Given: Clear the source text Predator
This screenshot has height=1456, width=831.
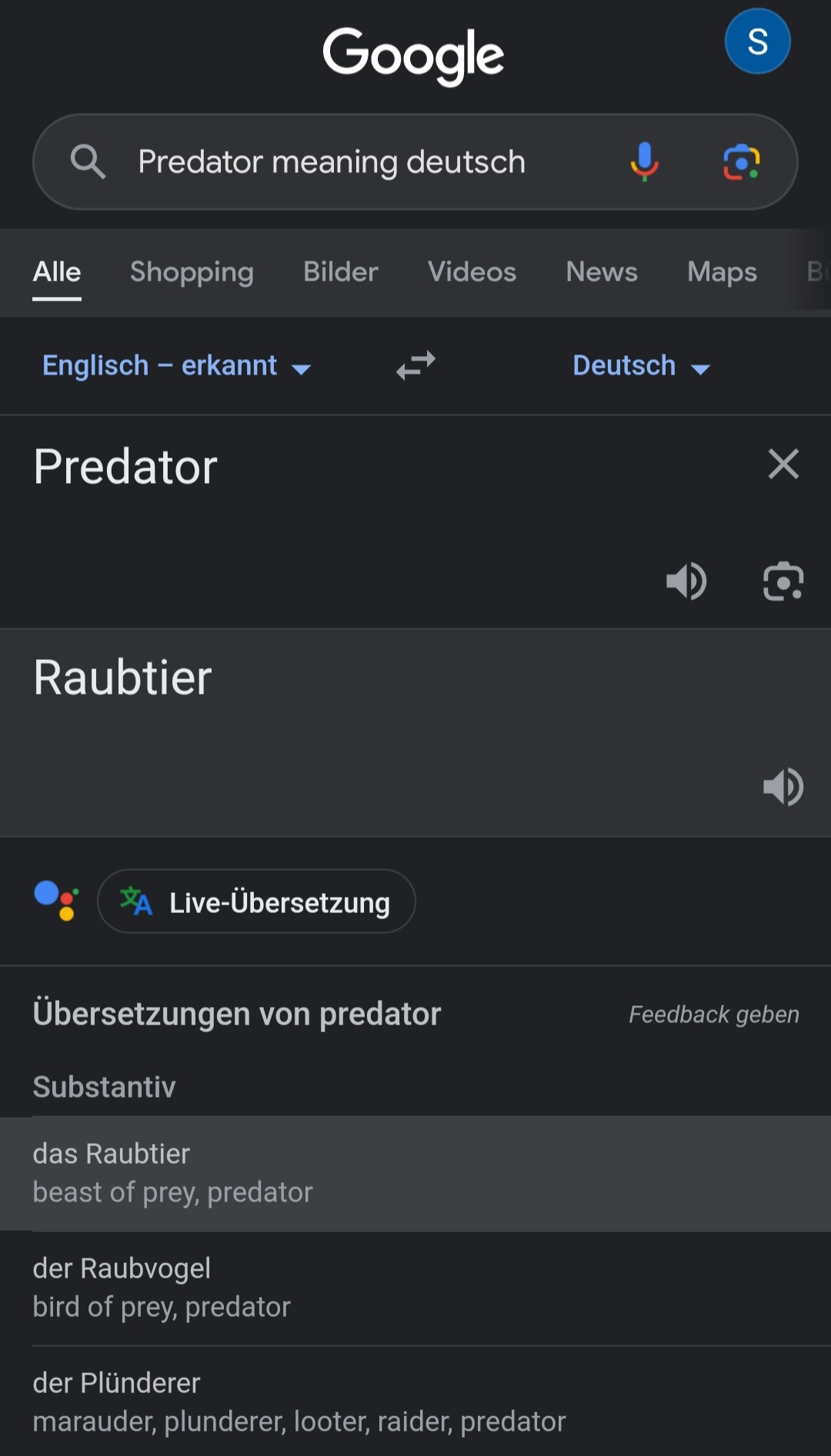Looking at the screenshot, I should pos(783,464).
